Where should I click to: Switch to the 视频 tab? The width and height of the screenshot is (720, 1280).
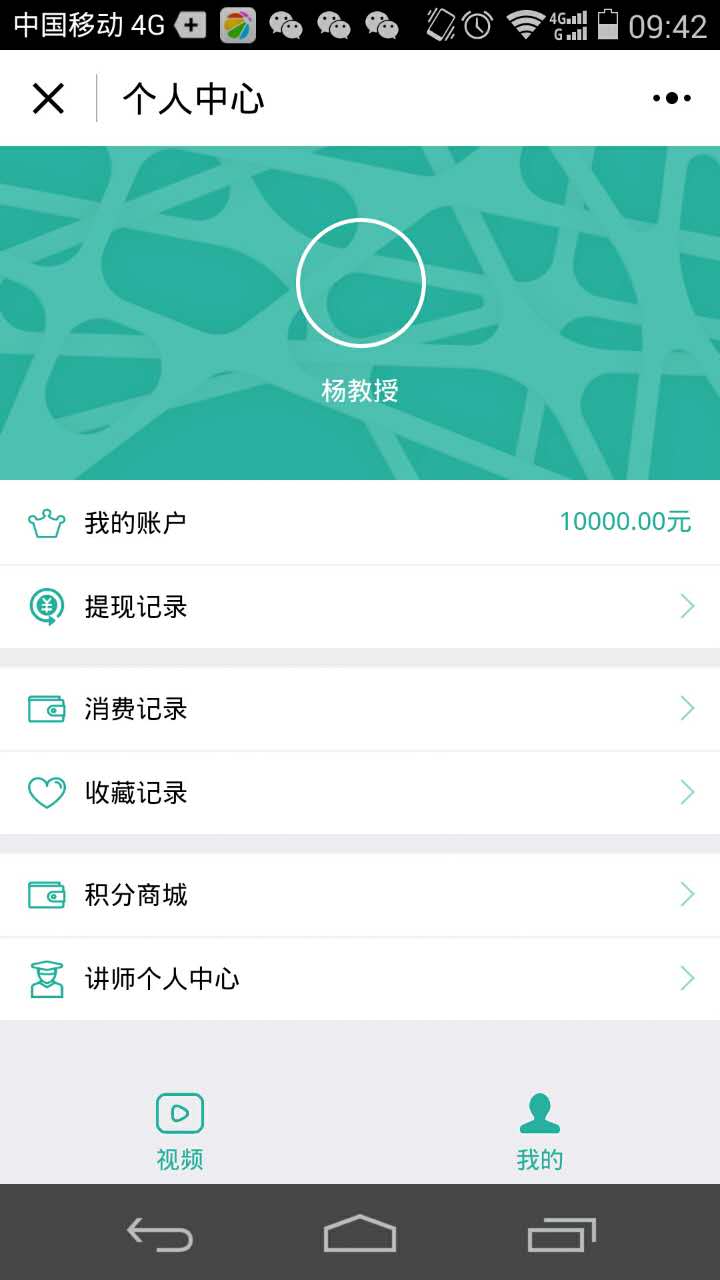tap(180, 1132)
